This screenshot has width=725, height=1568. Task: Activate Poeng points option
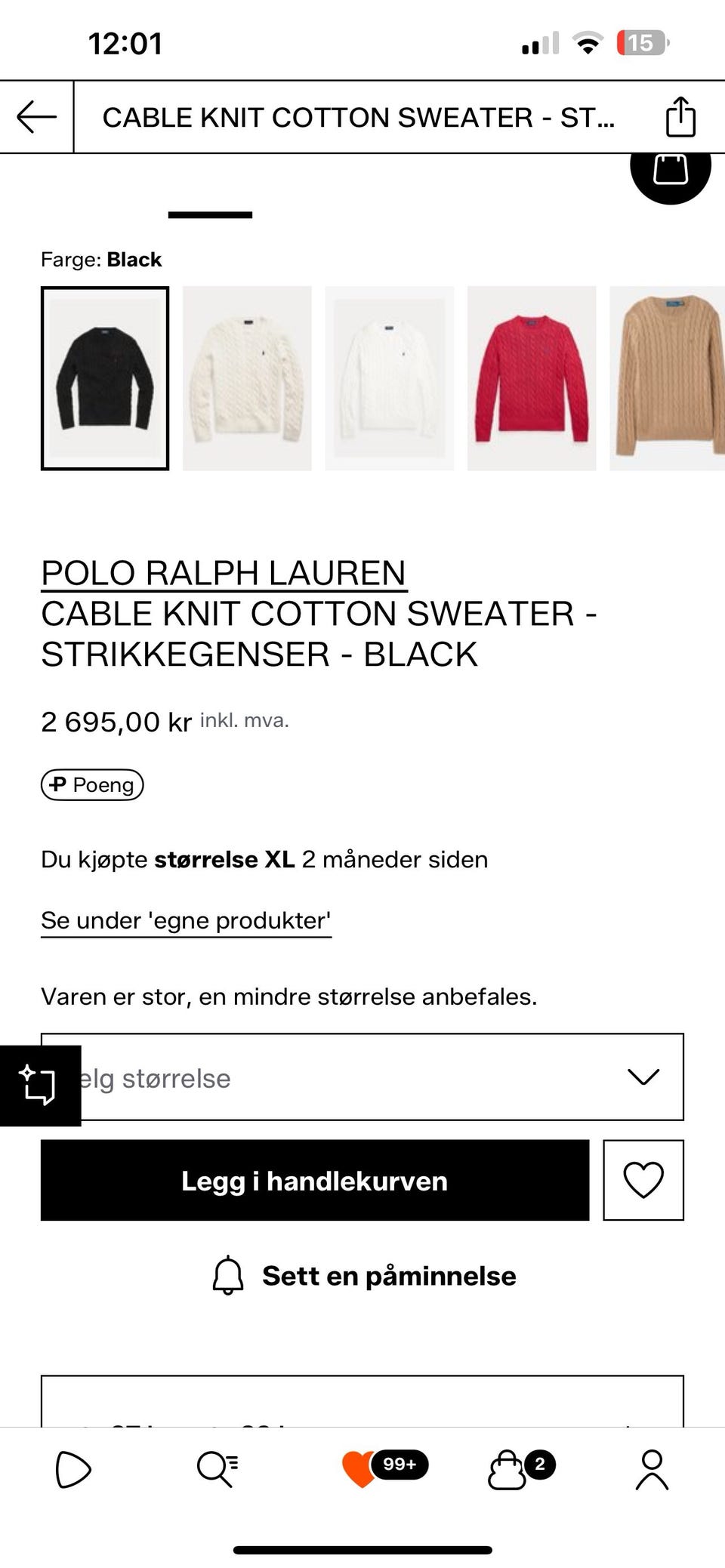pyautogui.click(x=91, y=785)
